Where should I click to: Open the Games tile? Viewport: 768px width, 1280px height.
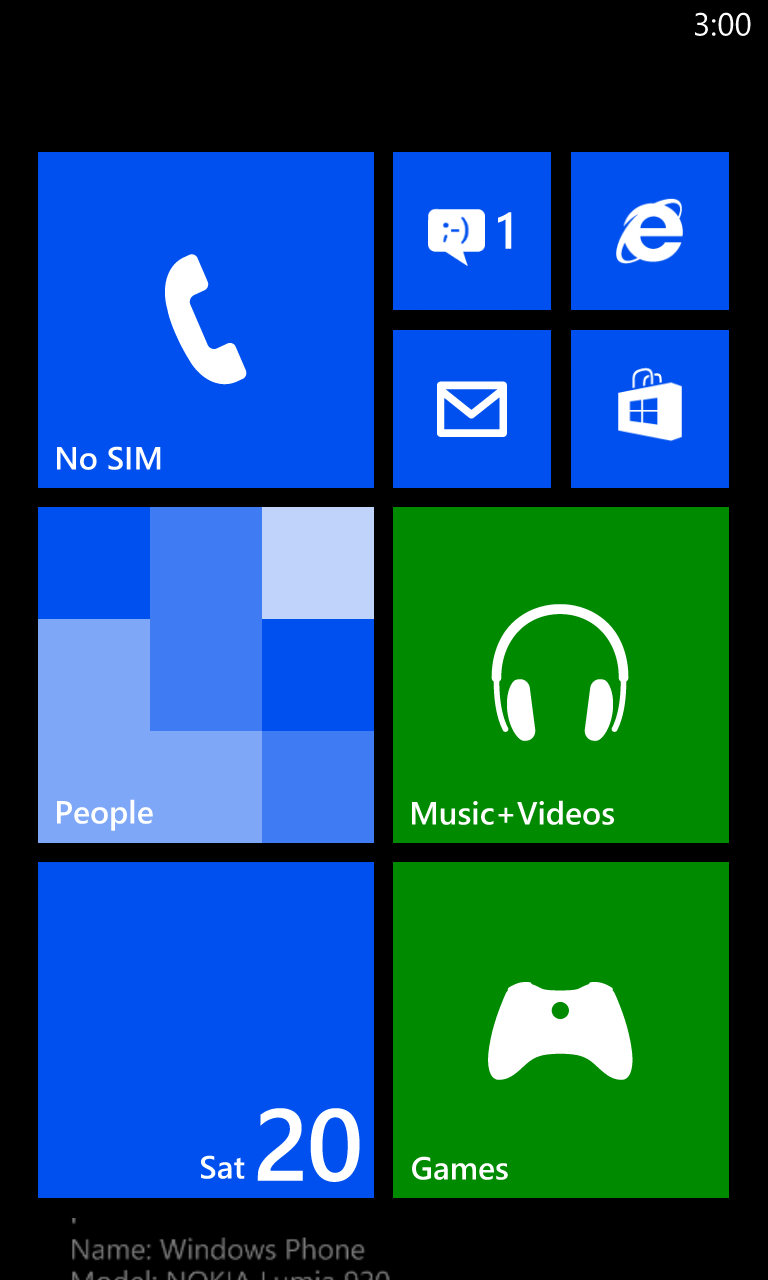(x=560, y=1029)
